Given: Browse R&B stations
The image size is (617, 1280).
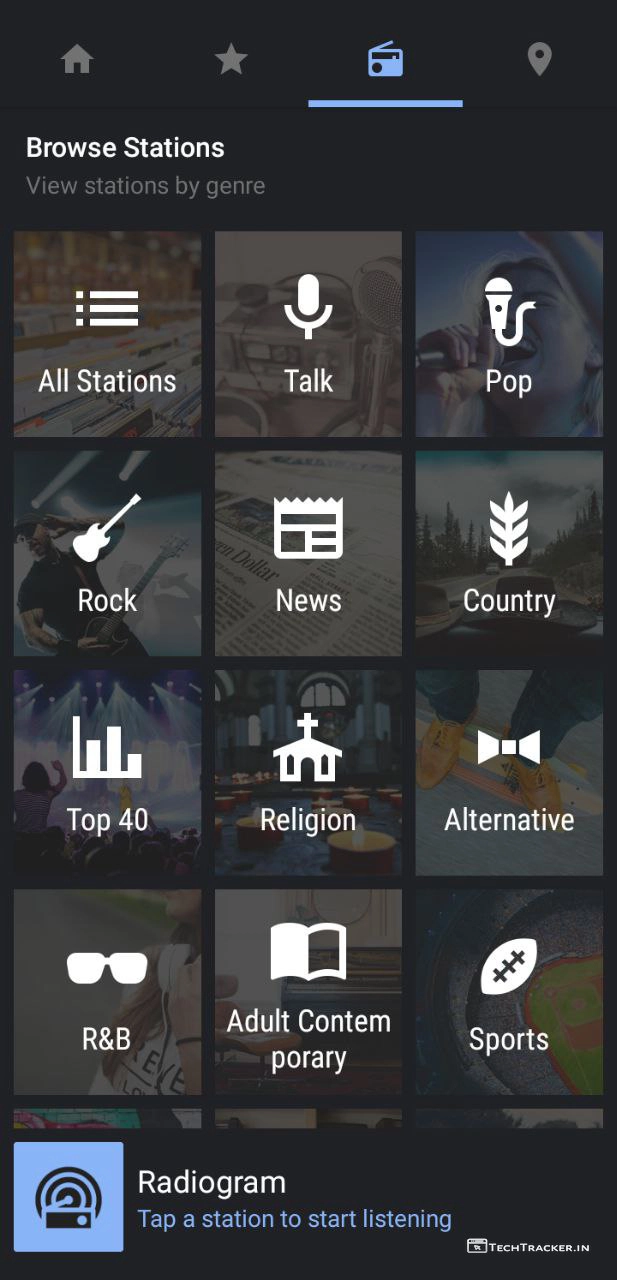Looking at the screenshot, I should (x=107, y=992).
